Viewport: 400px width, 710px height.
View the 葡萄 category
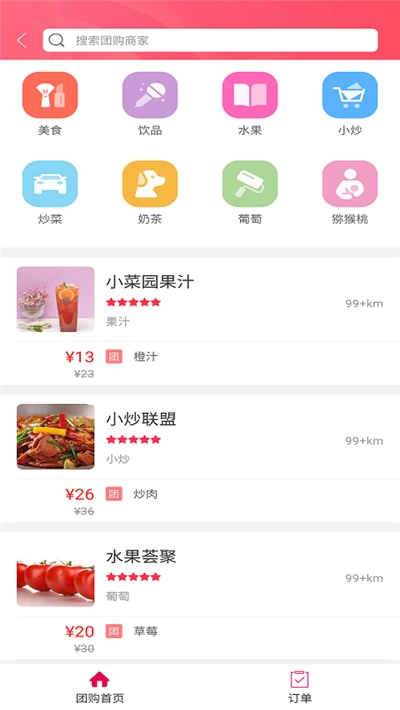tap(250, 193)
